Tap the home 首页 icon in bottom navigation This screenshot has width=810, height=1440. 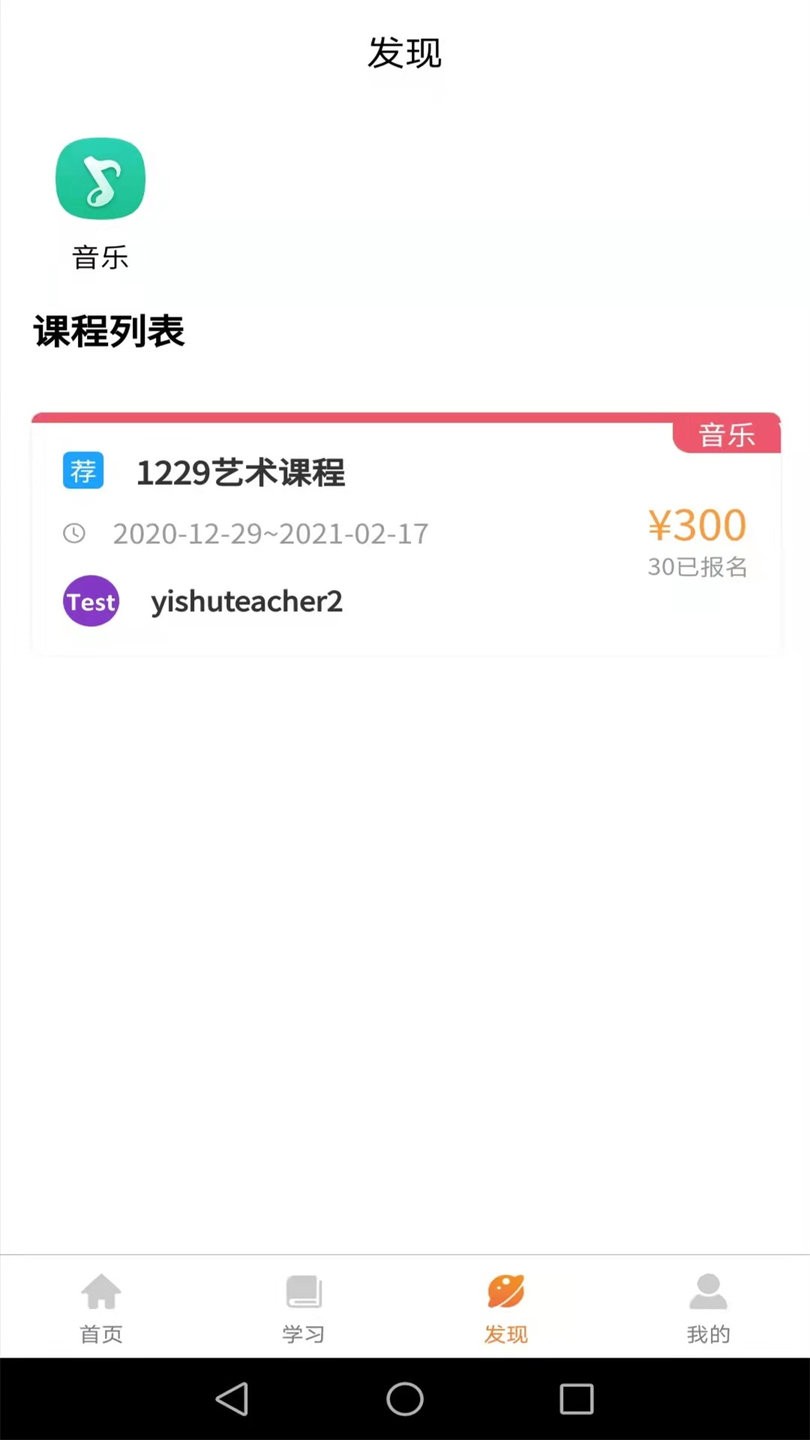[x=100, y=1293]
